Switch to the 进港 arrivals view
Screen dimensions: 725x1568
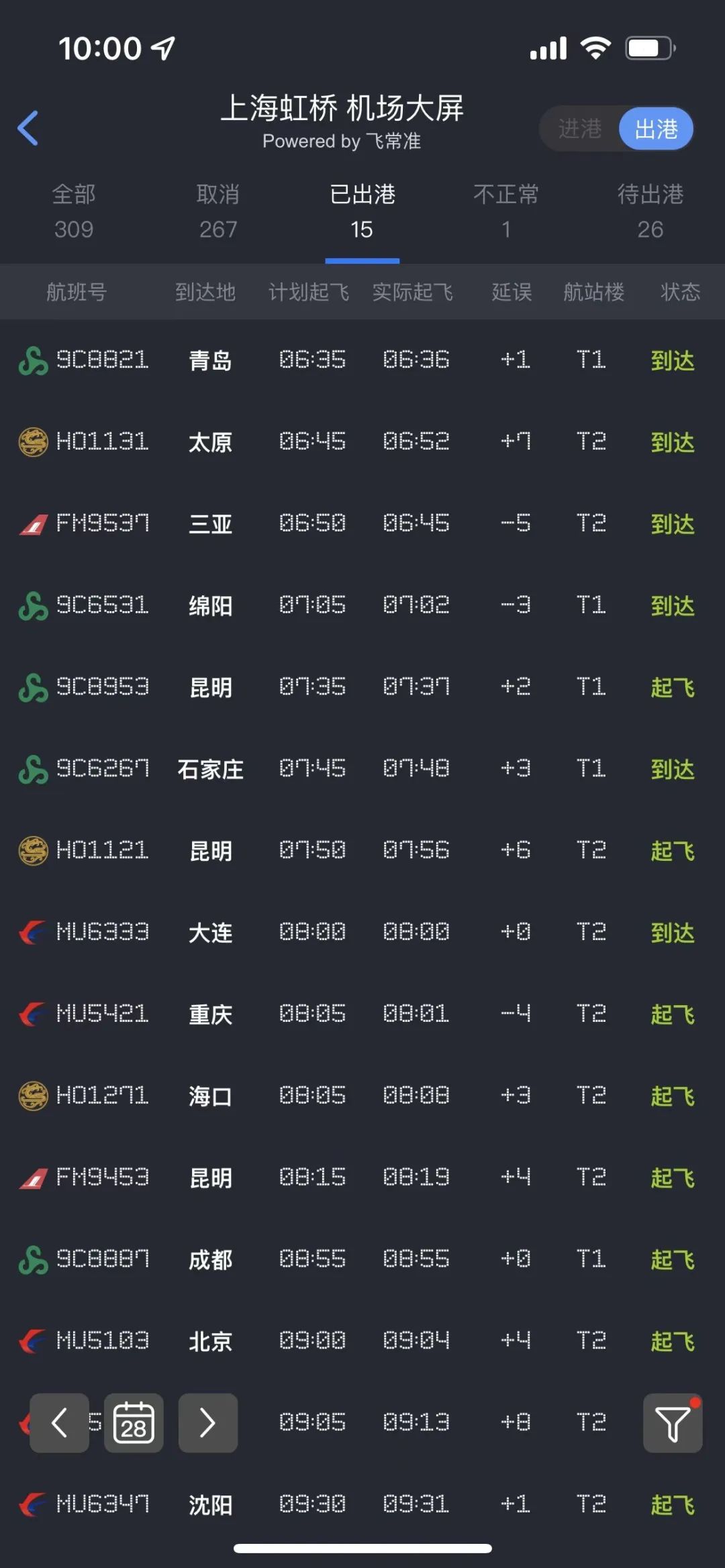[x=580, y=128]
